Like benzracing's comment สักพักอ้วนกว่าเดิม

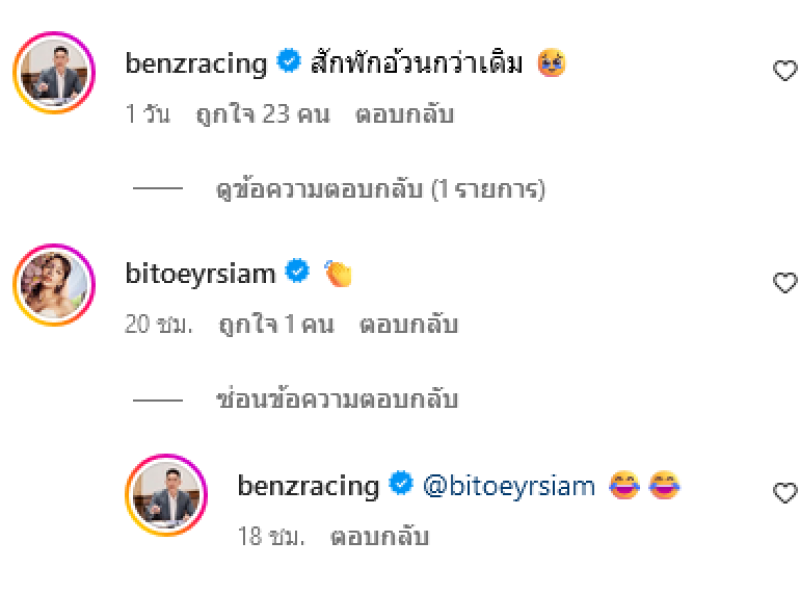[785, 70]
